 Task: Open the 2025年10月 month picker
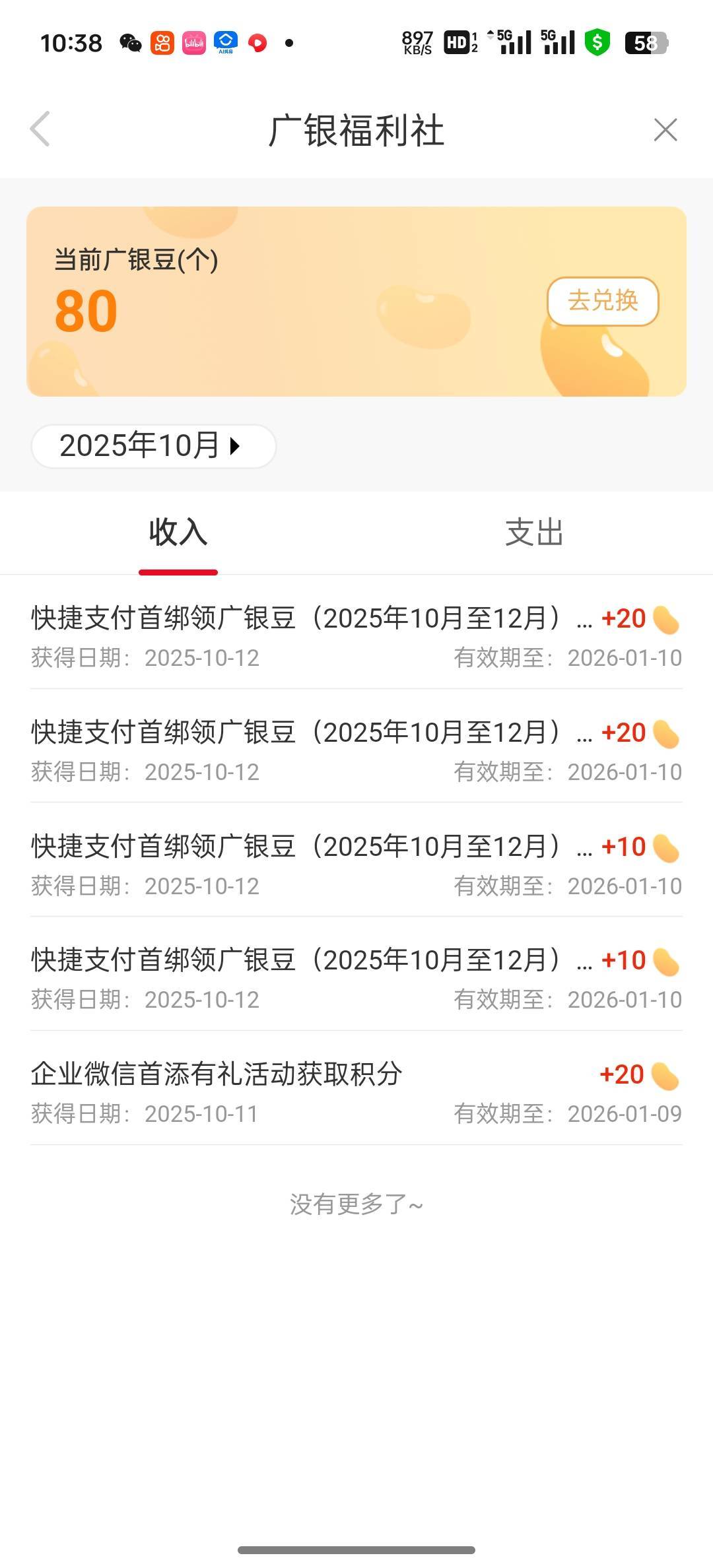(x=153, y=446)
